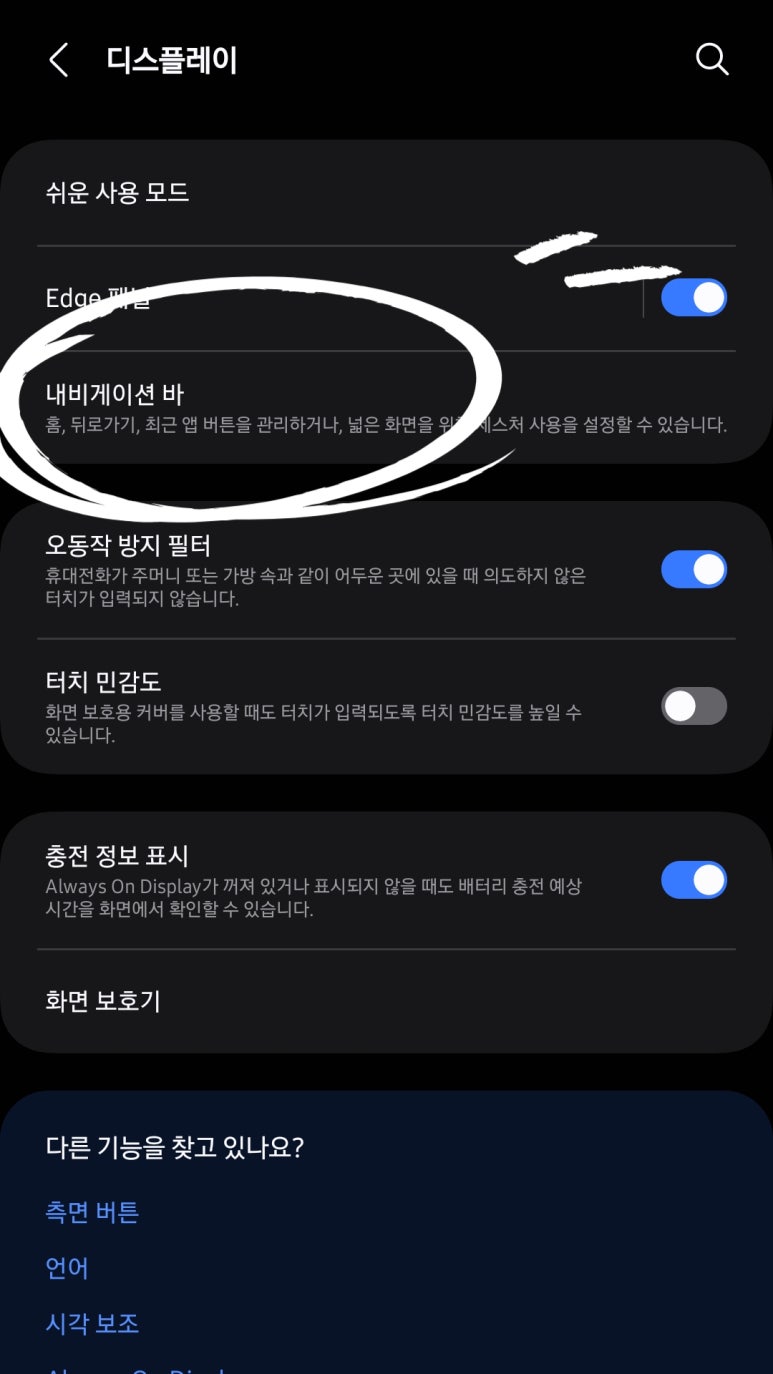Open the 언어 link
Image resolution: width=773 pixels, height=1374 pixels.
(67, 1268)
